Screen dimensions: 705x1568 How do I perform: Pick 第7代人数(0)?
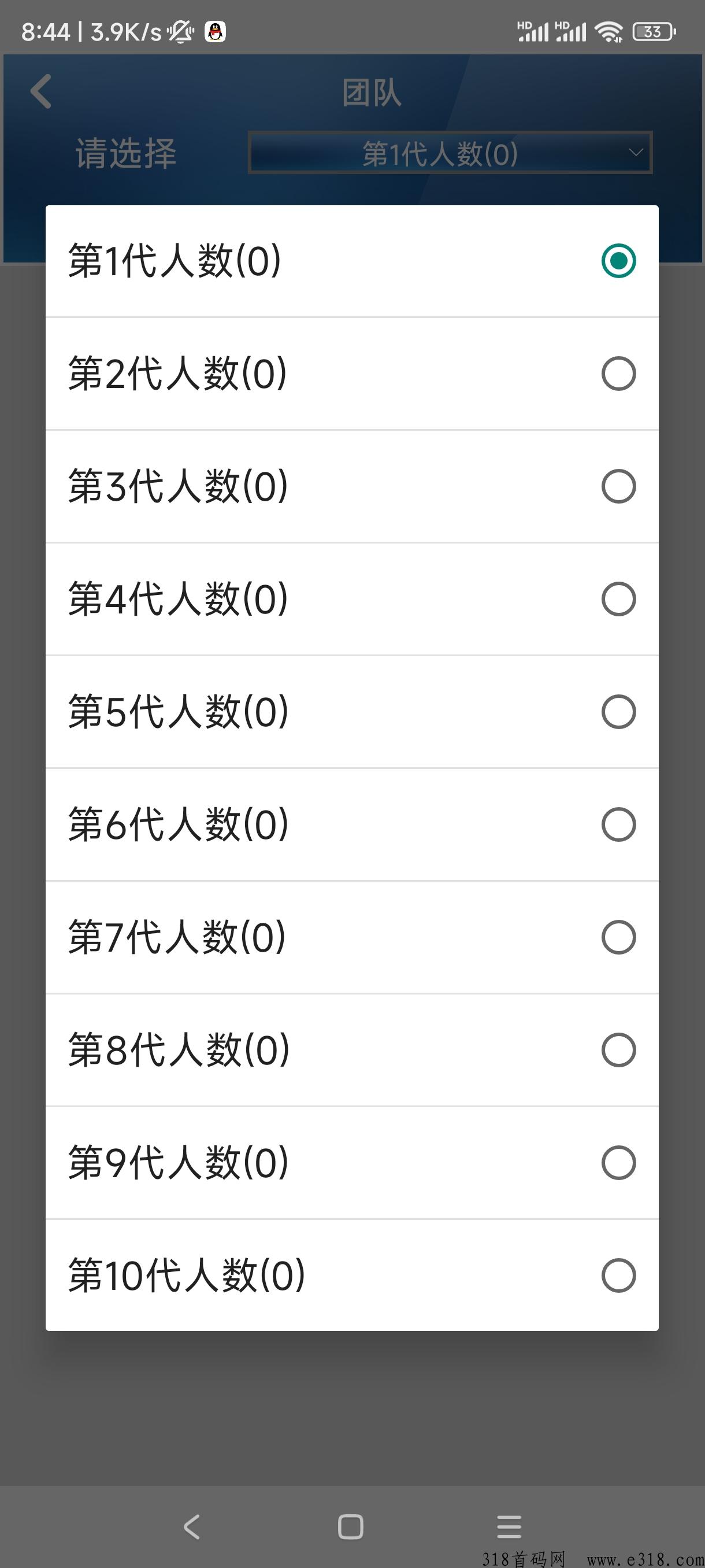pos(351,937)
